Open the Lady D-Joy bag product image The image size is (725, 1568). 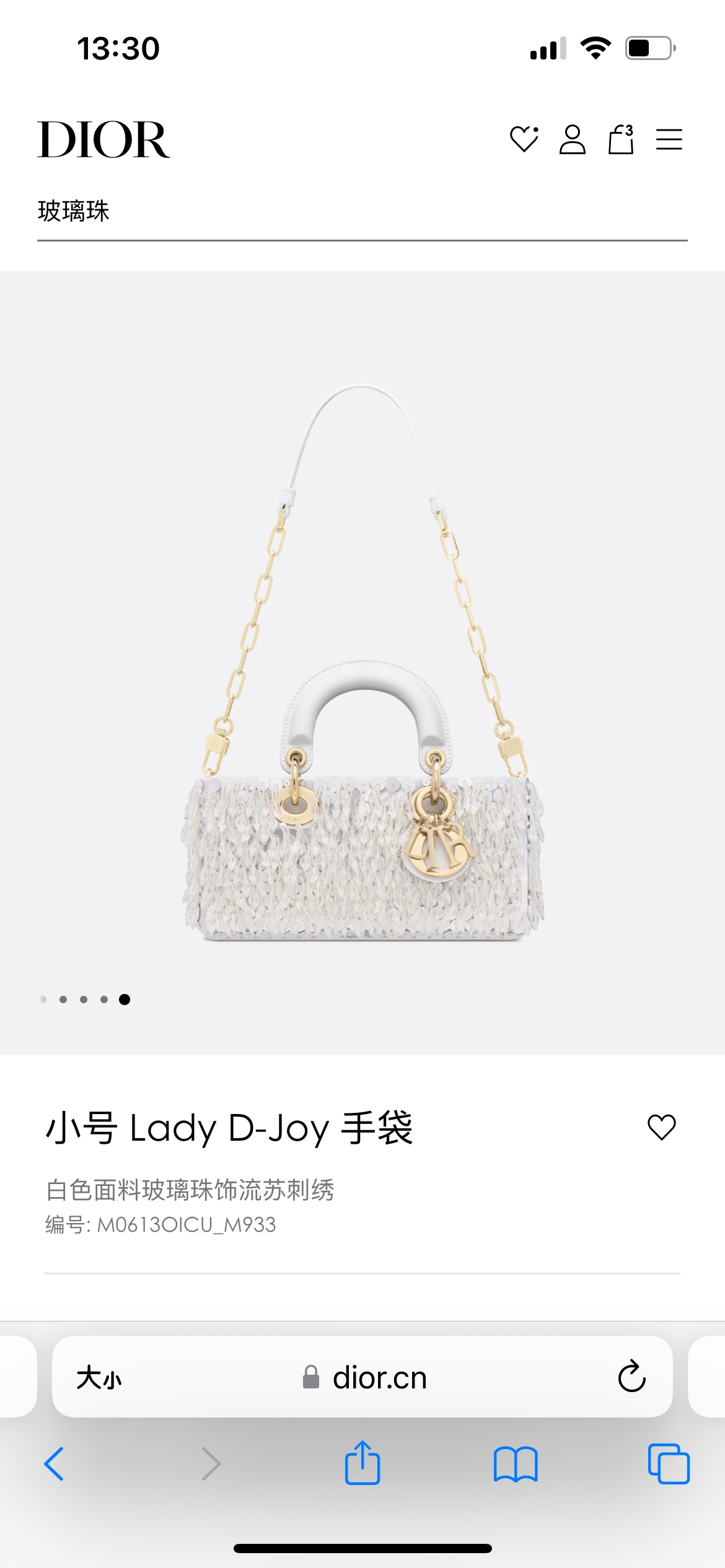pyautogui.click(x=362, y=663)
